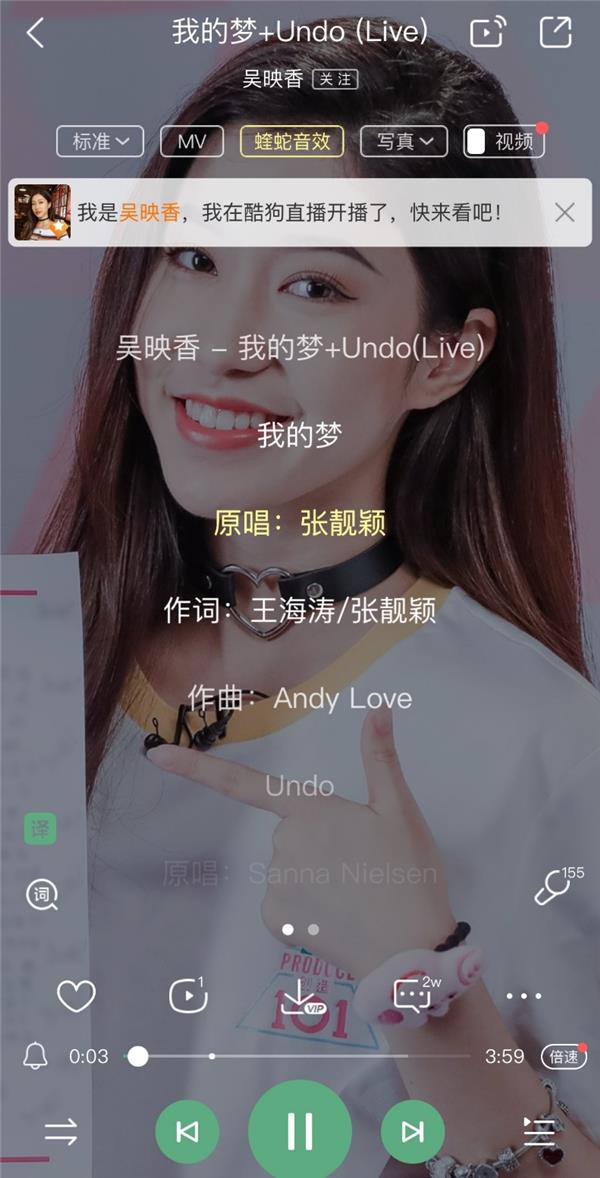Follow artist 吴映香 via 关注 button
This screenshot has width=600, height=1178.
(x=335, y=79)
